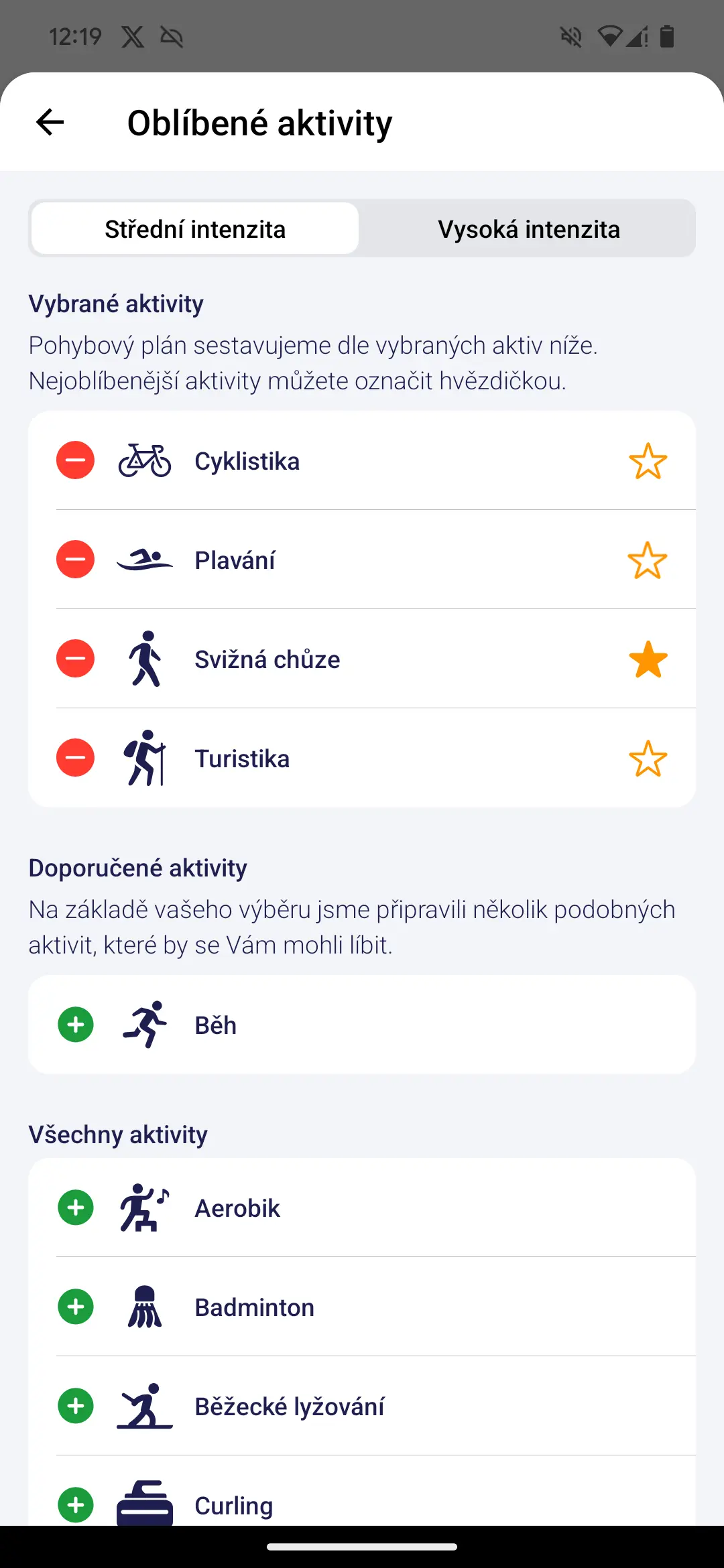
Task: Unstar Svižná chůze
Action: click(x=648, y=659)
